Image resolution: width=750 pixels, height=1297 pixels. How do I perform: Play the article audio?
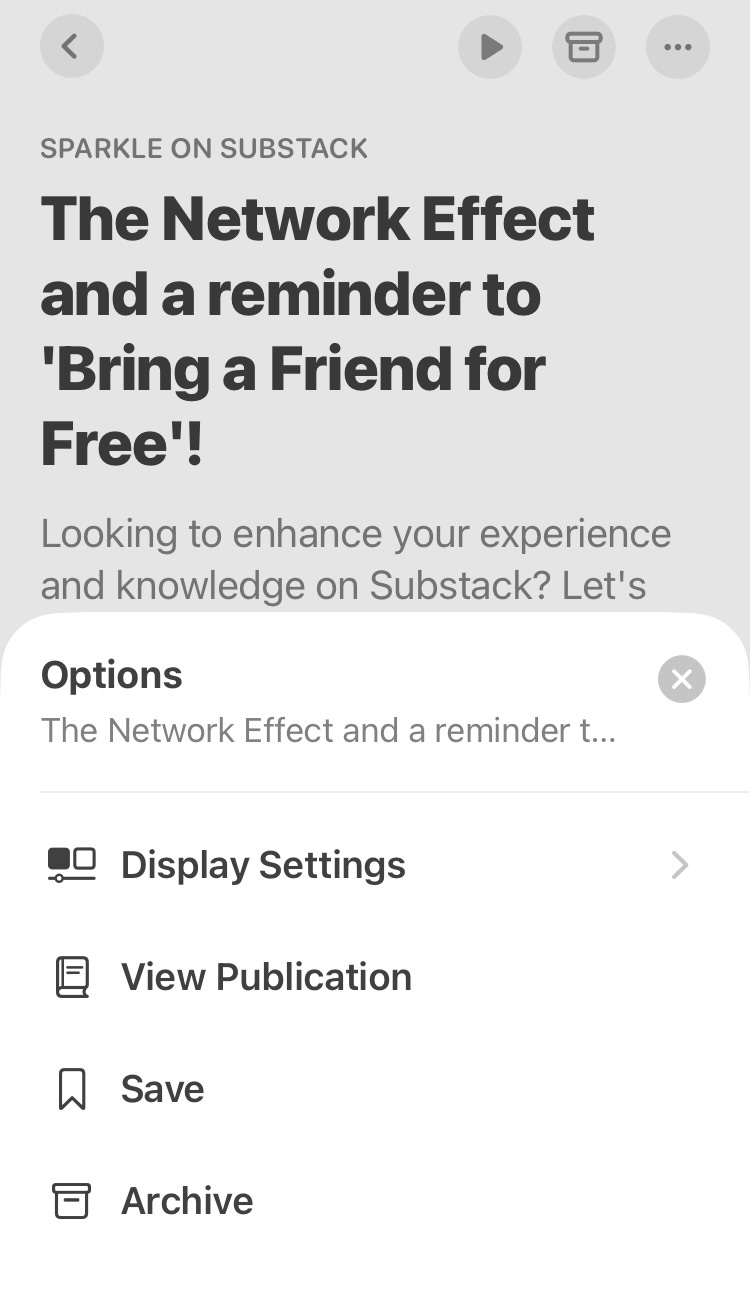(x=490, y=46)
